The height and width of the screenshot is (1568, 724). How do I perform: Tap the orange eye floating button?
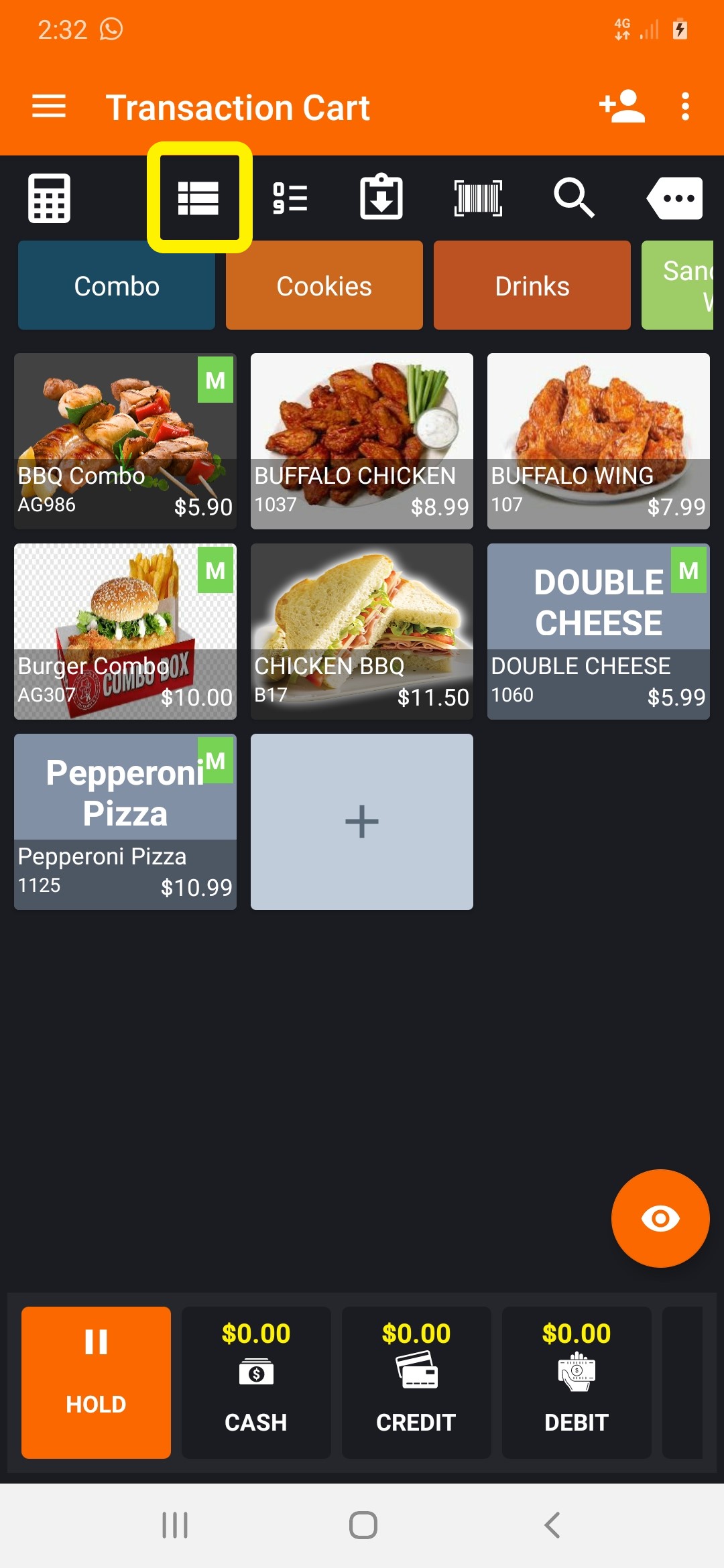(x=660, y=1218)
